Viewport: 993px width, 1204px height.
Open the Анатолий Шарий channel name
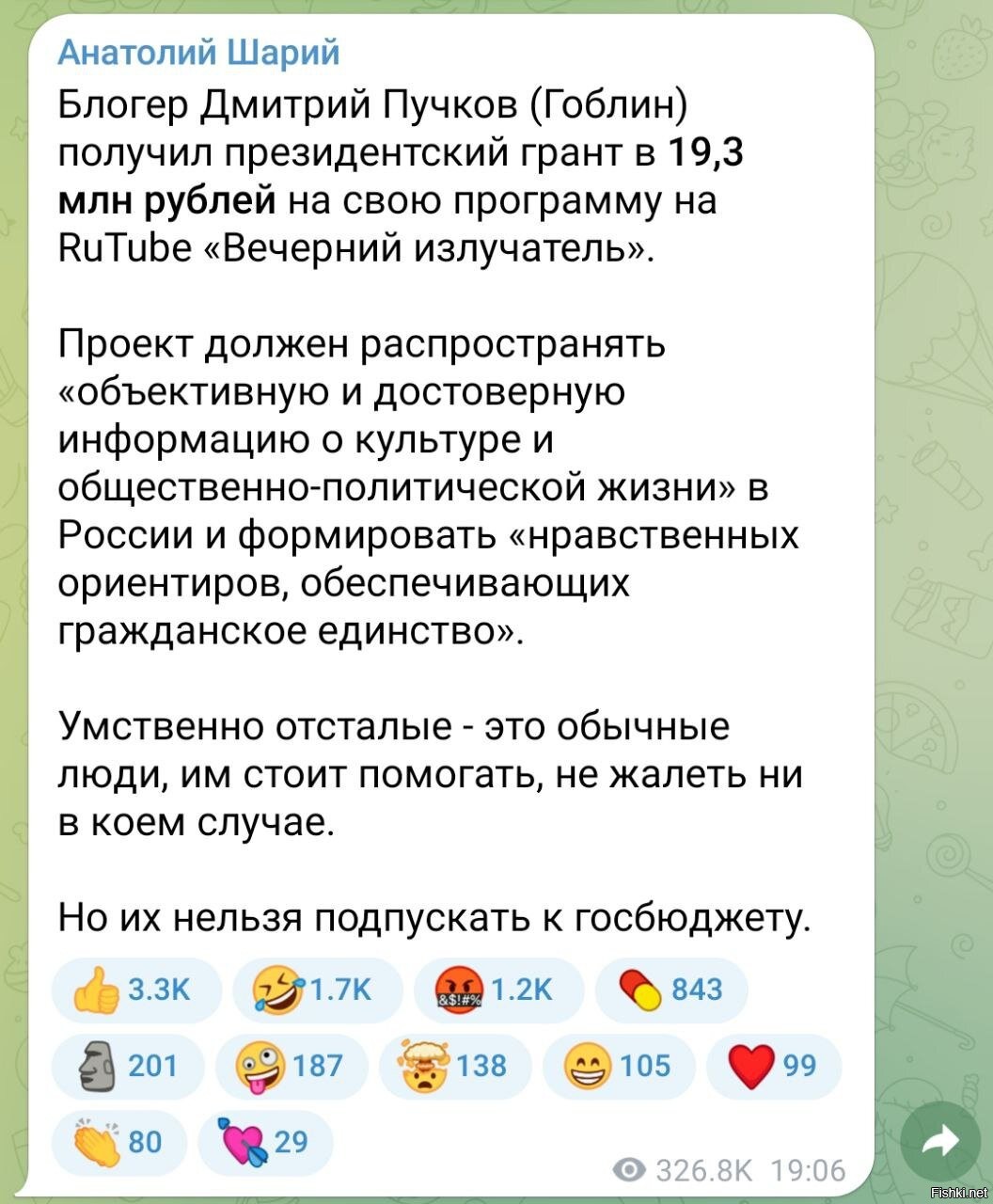coord(198,51)
